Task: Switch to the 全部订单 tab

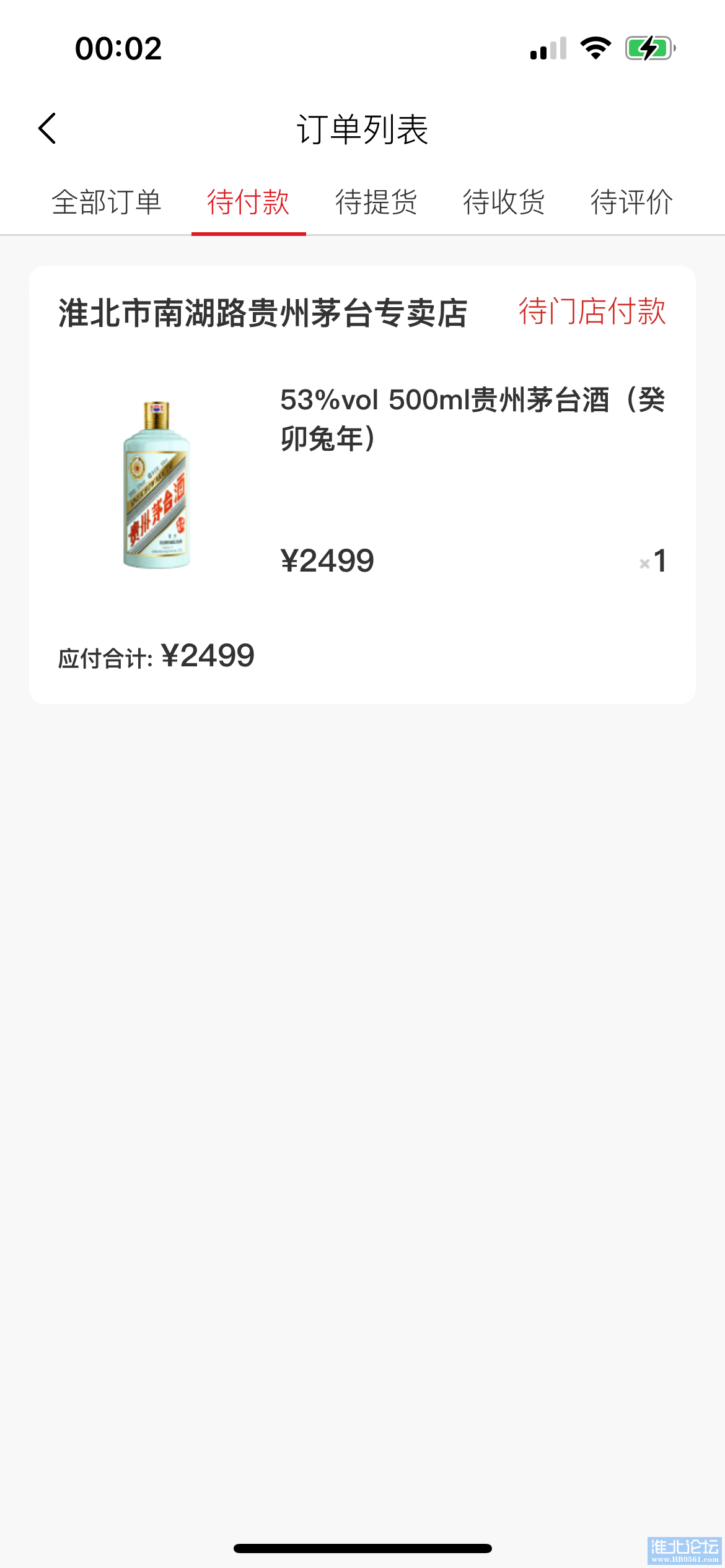Action: (107, 203)
